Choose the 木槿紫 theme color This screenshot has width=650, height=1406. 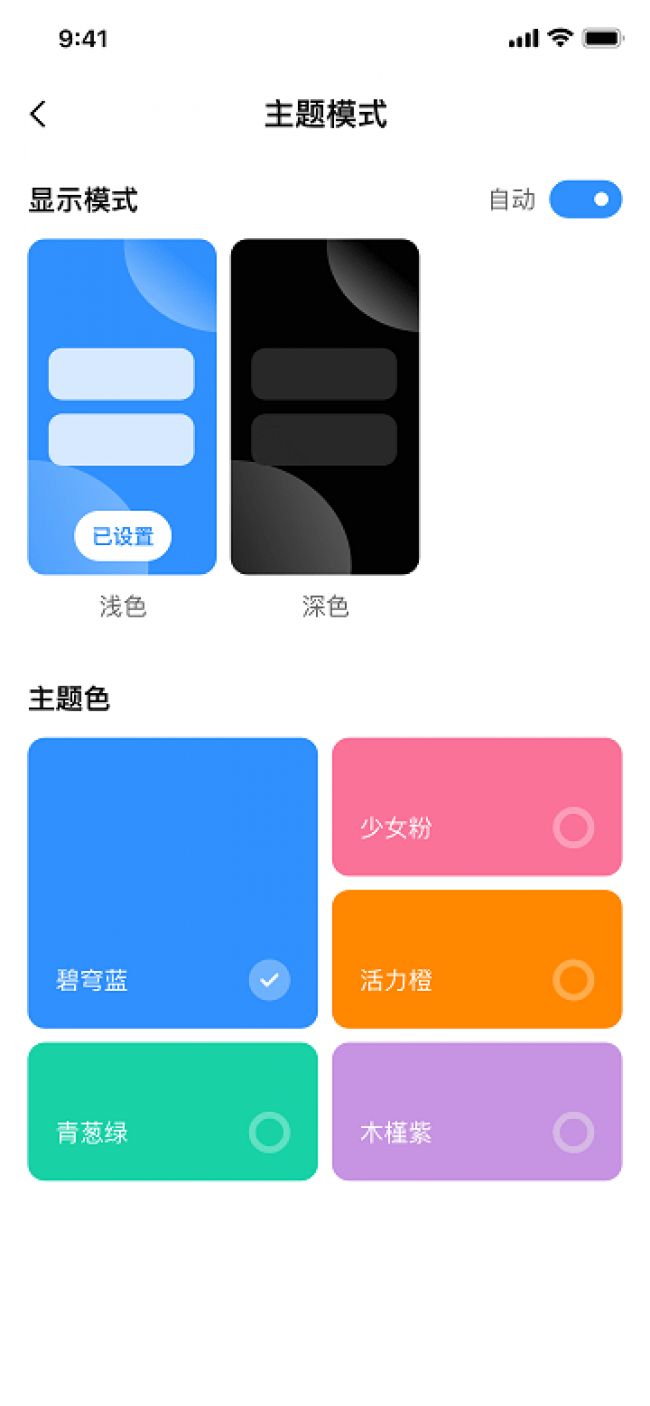click(x=477, y=1111)
